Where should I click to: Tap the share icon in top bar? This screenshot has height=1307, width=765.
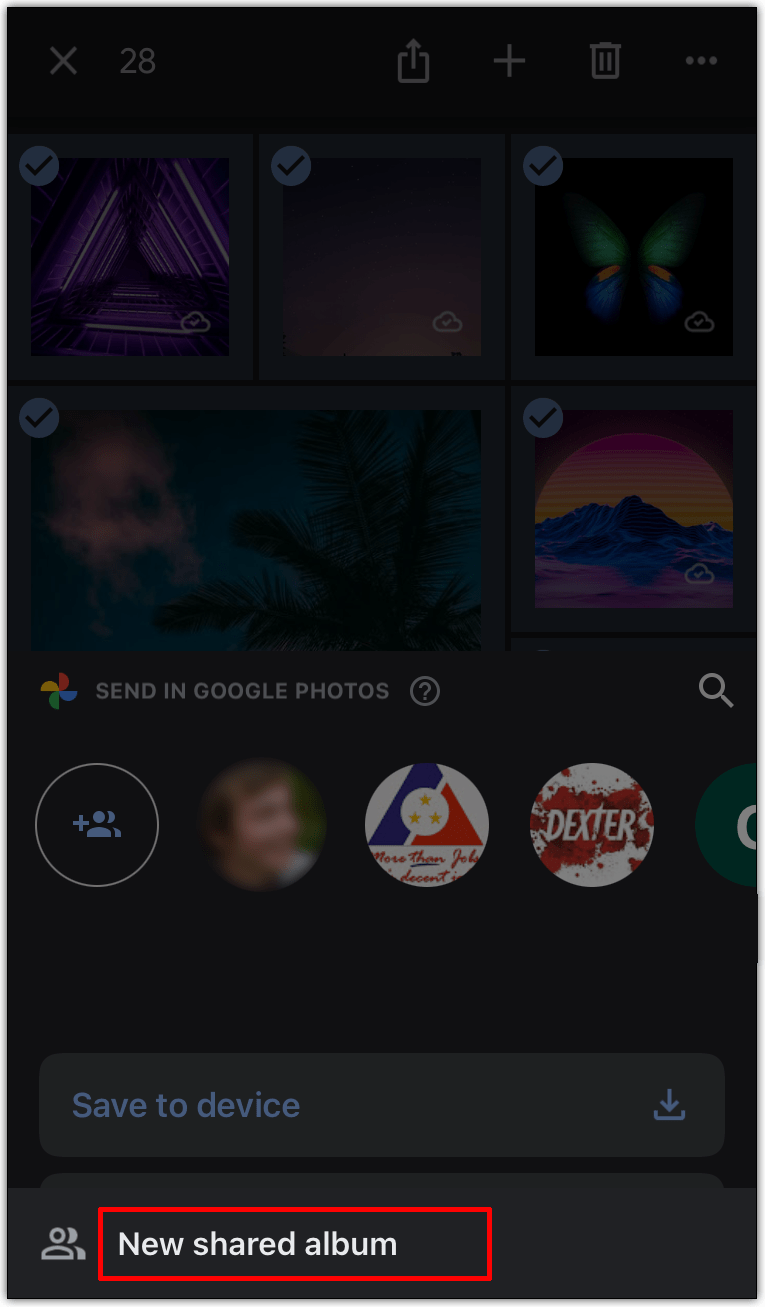pos(413,62)
